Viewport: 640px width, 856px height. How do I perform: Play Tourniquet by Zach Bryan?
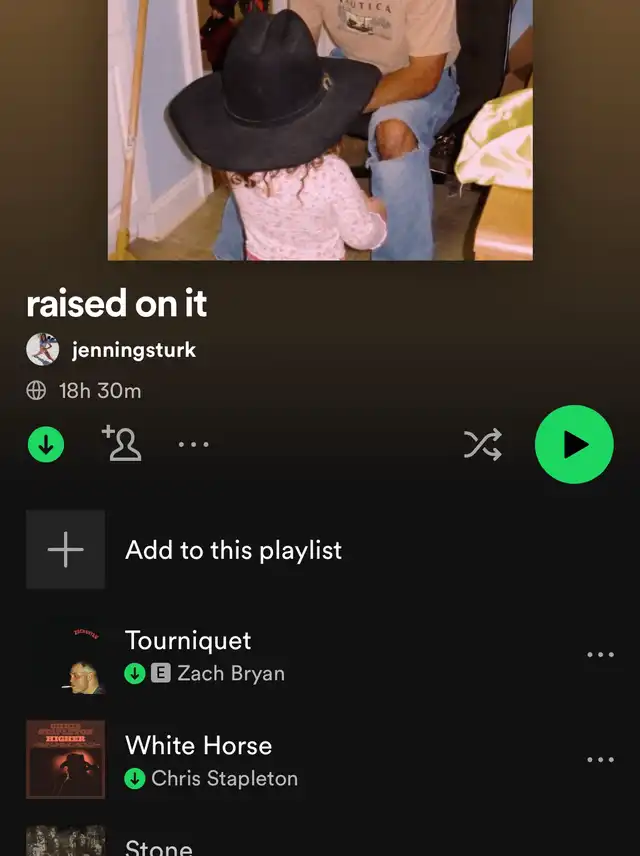(x=188, y=641)
